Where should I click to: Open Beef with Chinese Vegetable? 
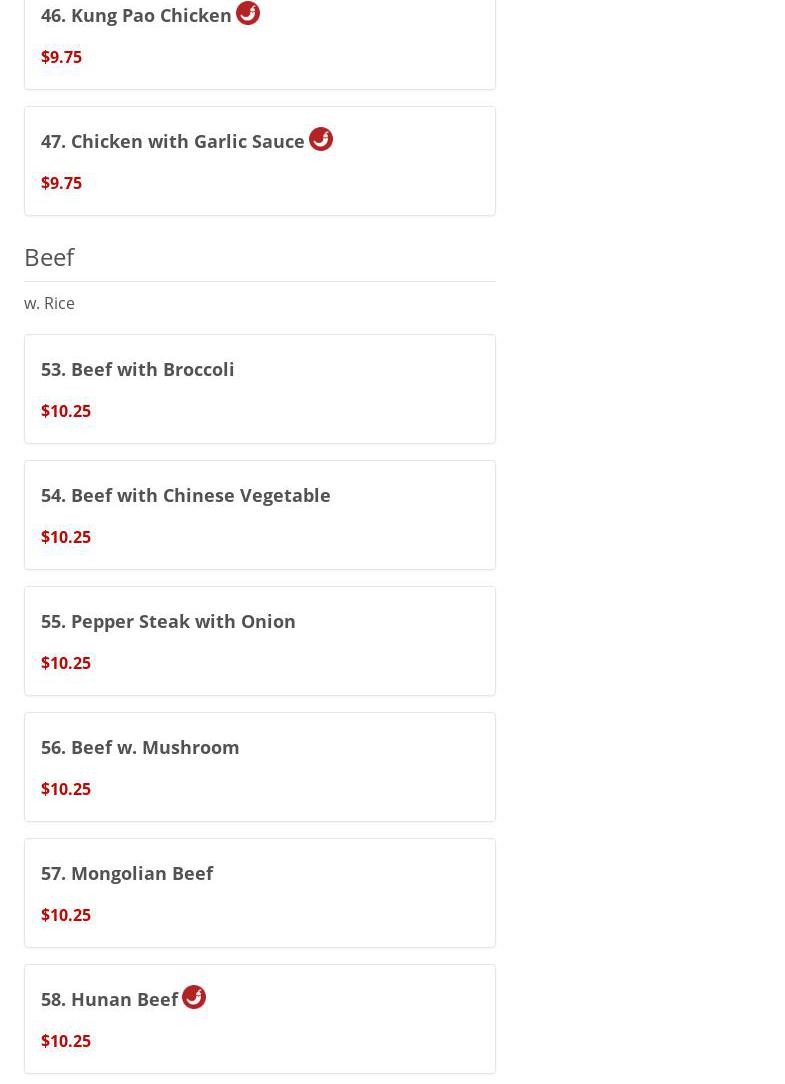click(186, 496)
